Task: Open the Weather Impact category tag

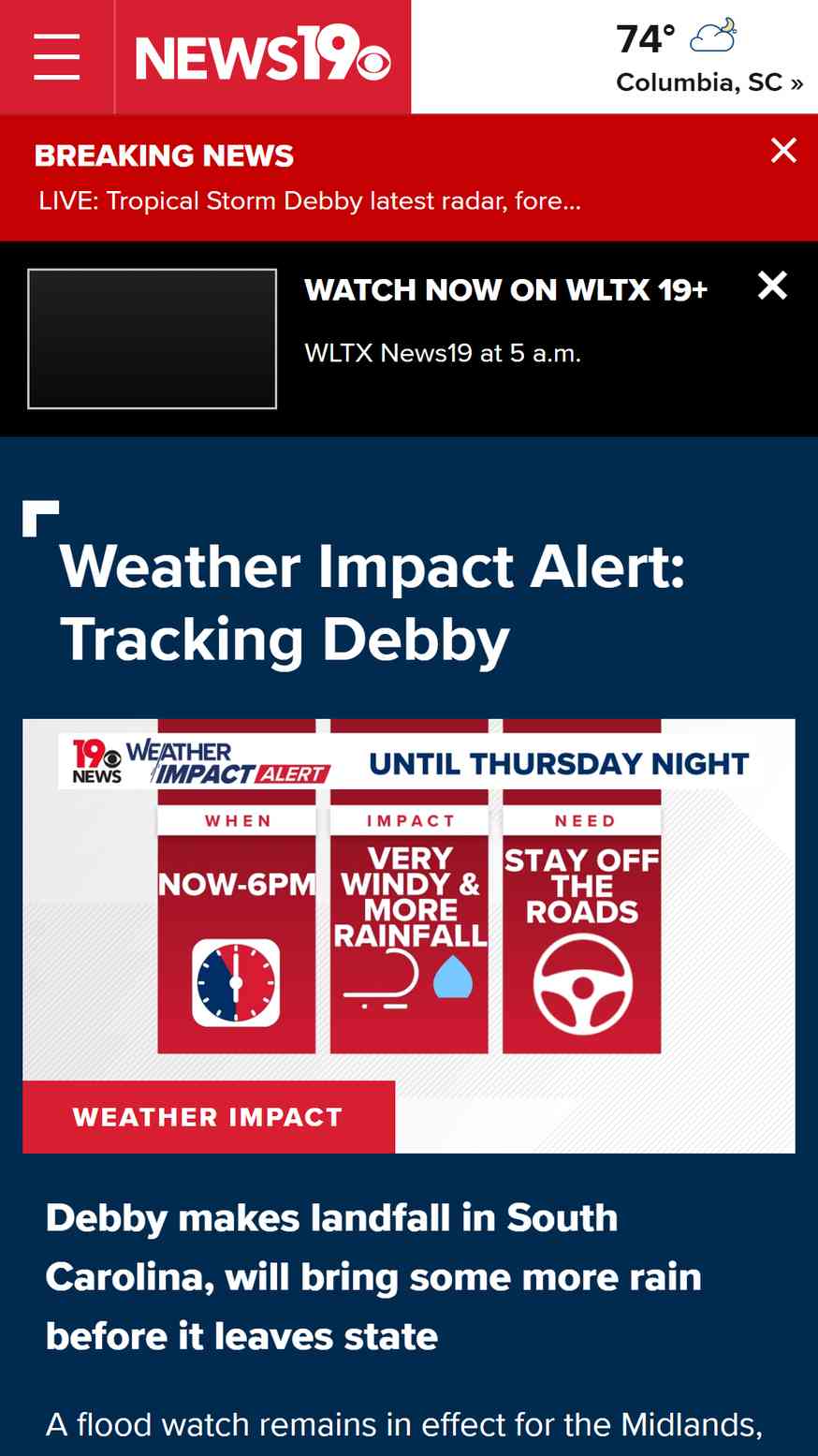Action: click(208, 1117)
